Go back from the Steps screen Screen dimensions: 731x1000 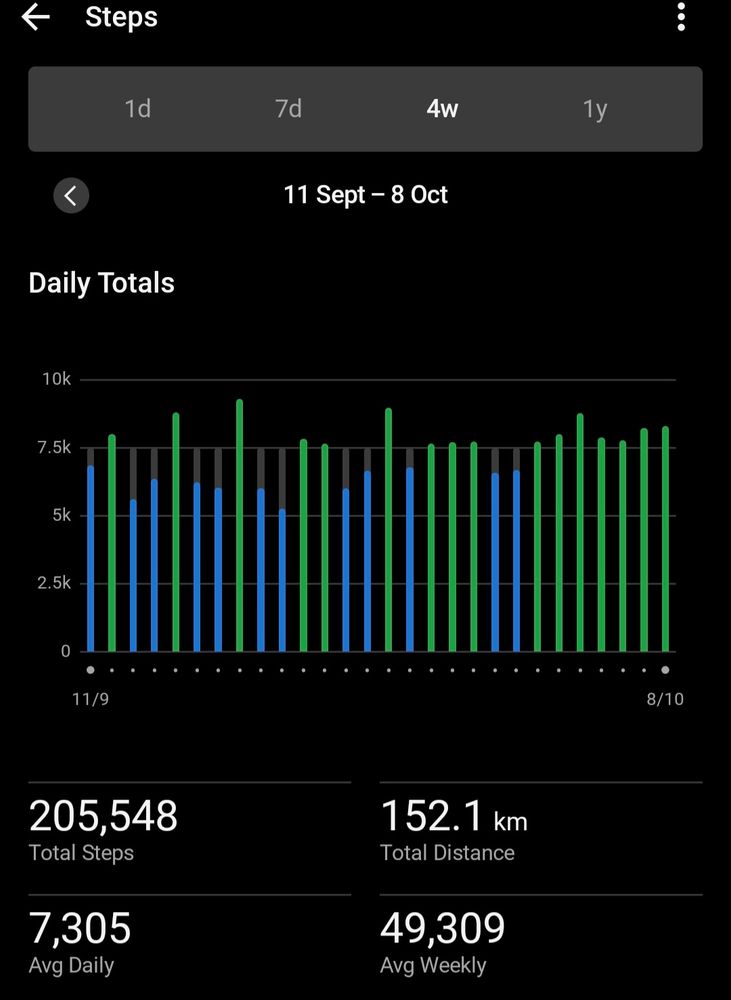pyautogui.click(x=36, y=18)
